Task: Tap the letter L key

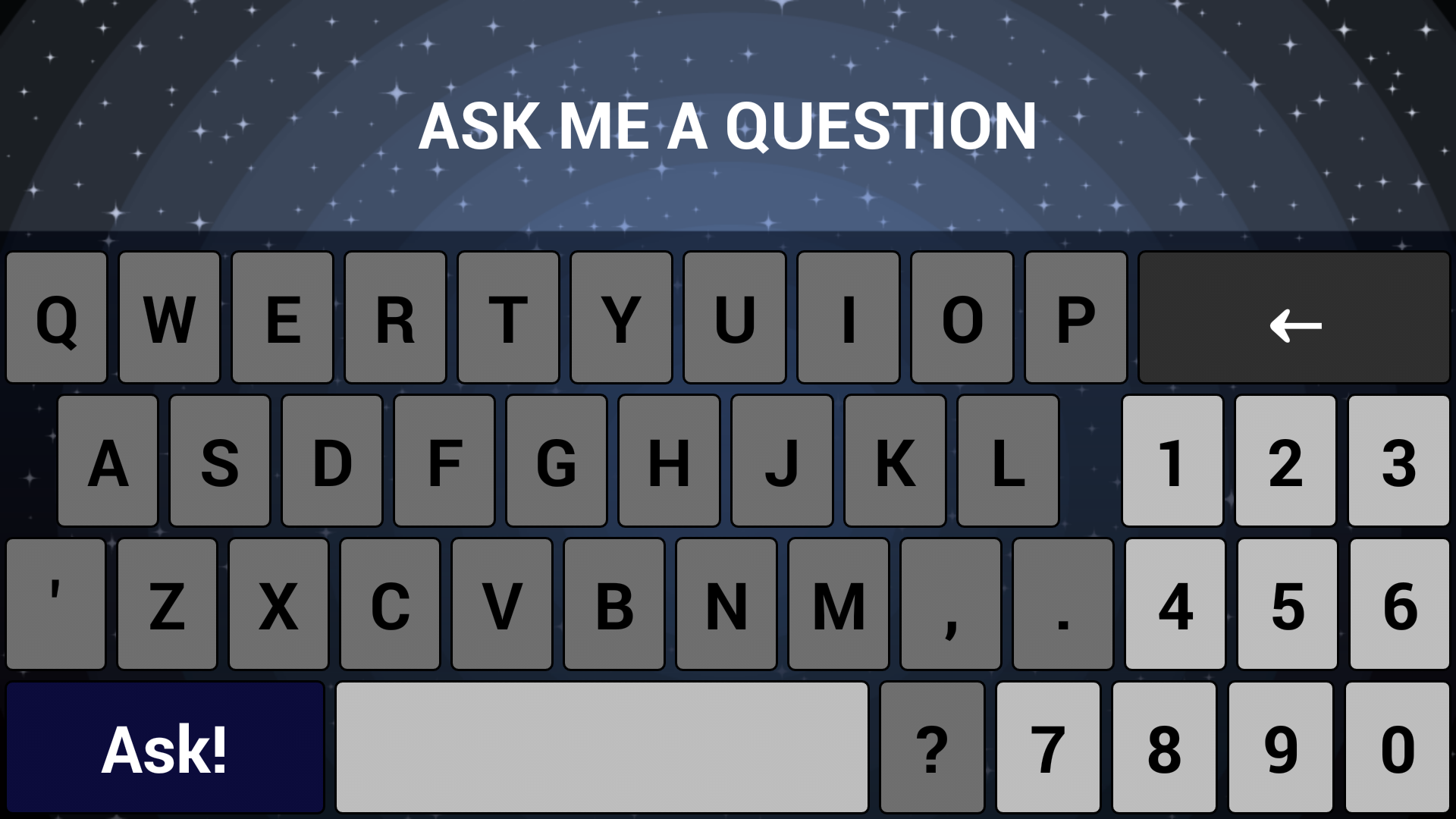Action: coord(1008,460)
